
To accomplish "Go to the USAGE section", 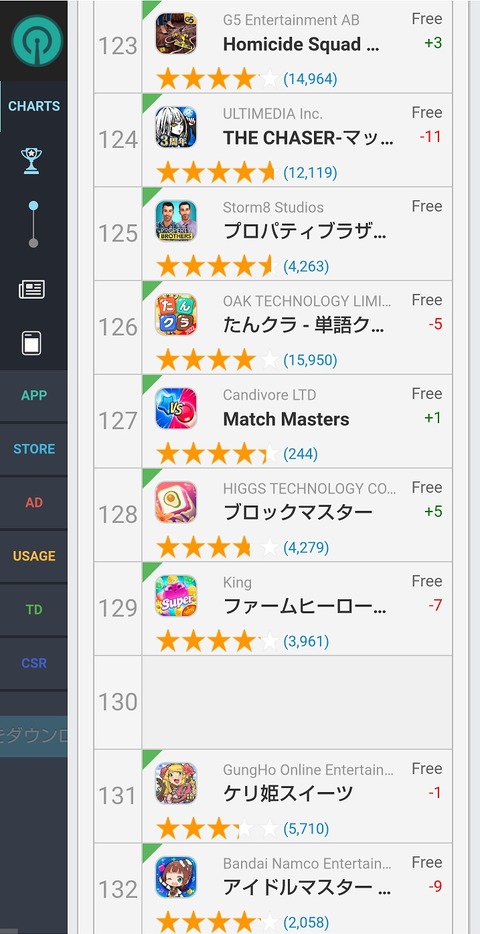I will tap(34, 556).
